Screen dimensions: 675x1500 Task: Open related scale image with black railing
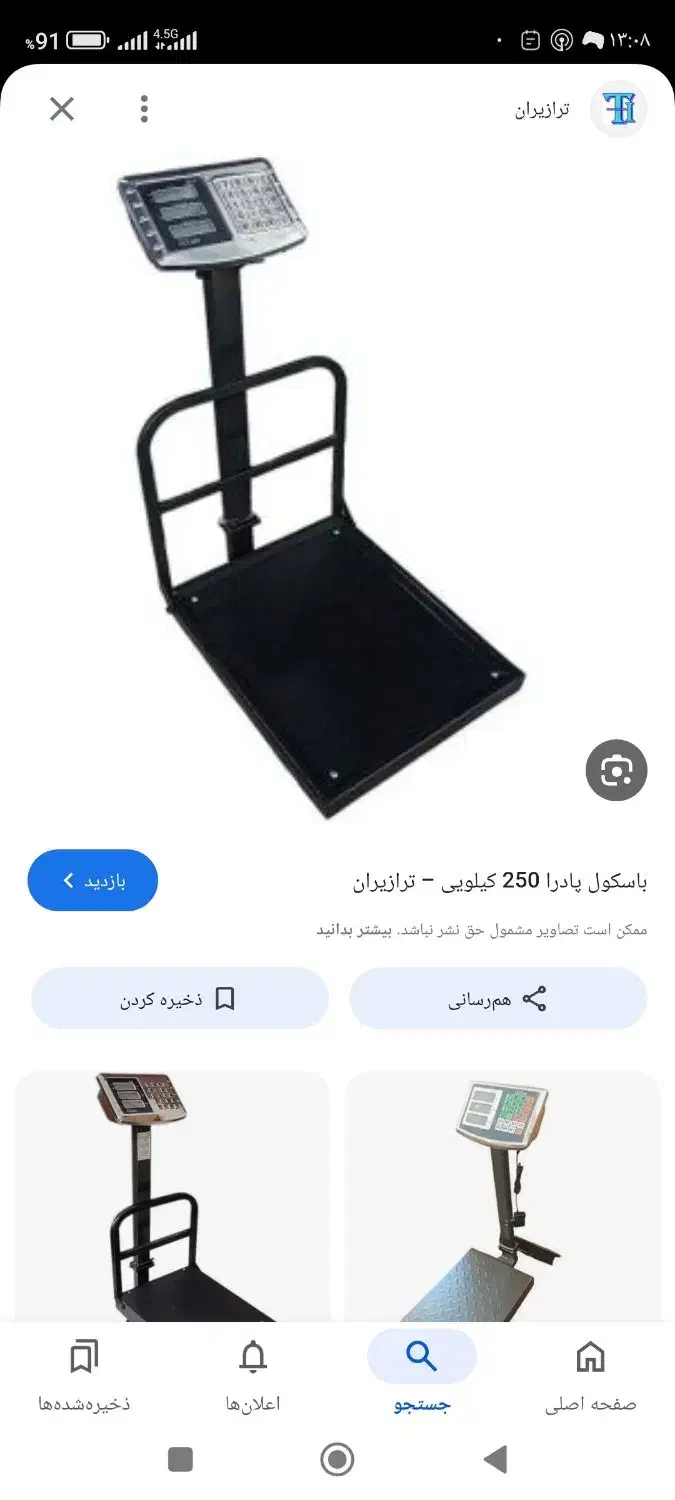tap(172, 1196)
